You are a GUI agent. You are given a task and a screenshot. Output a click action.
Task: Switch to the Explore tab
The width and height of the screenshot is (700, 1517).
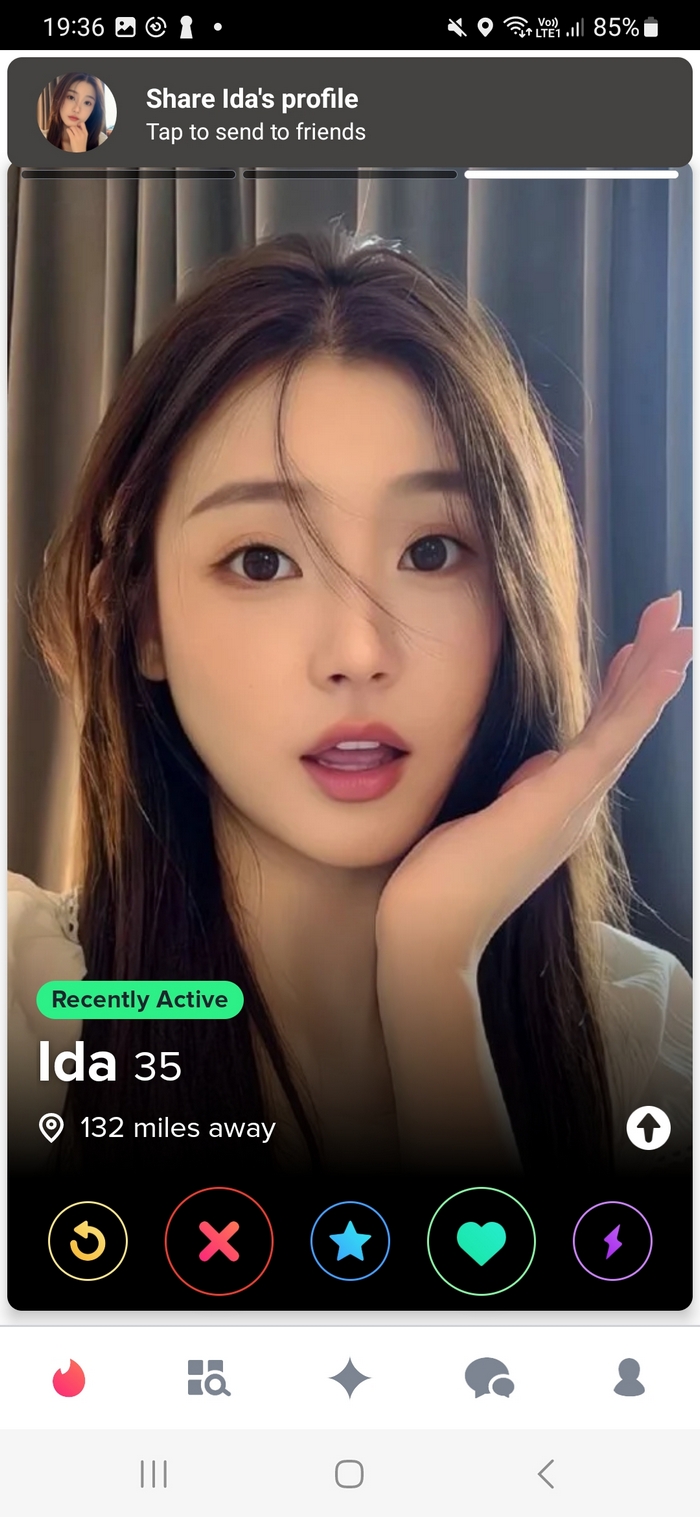pos(209,1378)
